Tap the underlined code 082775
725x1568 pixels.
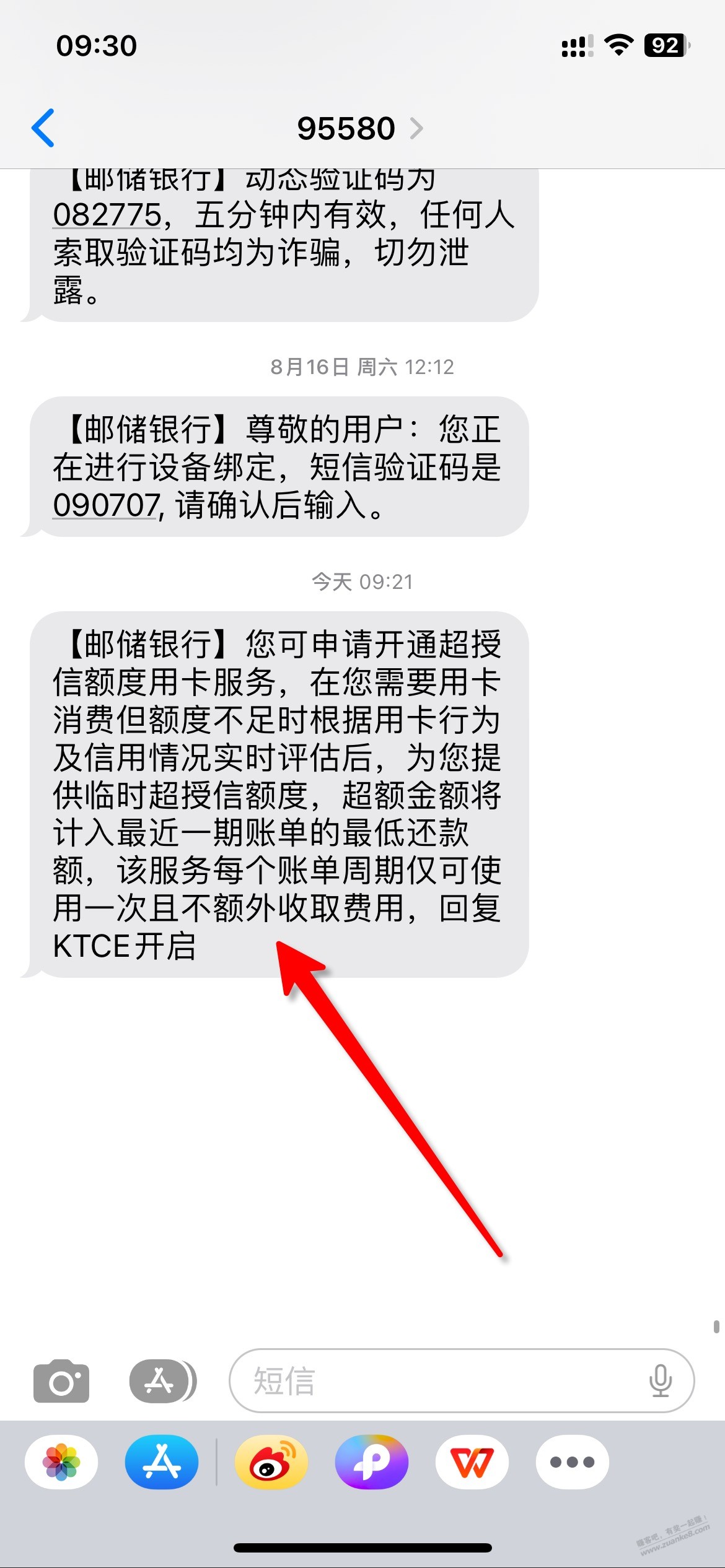[x=107, y=216]
